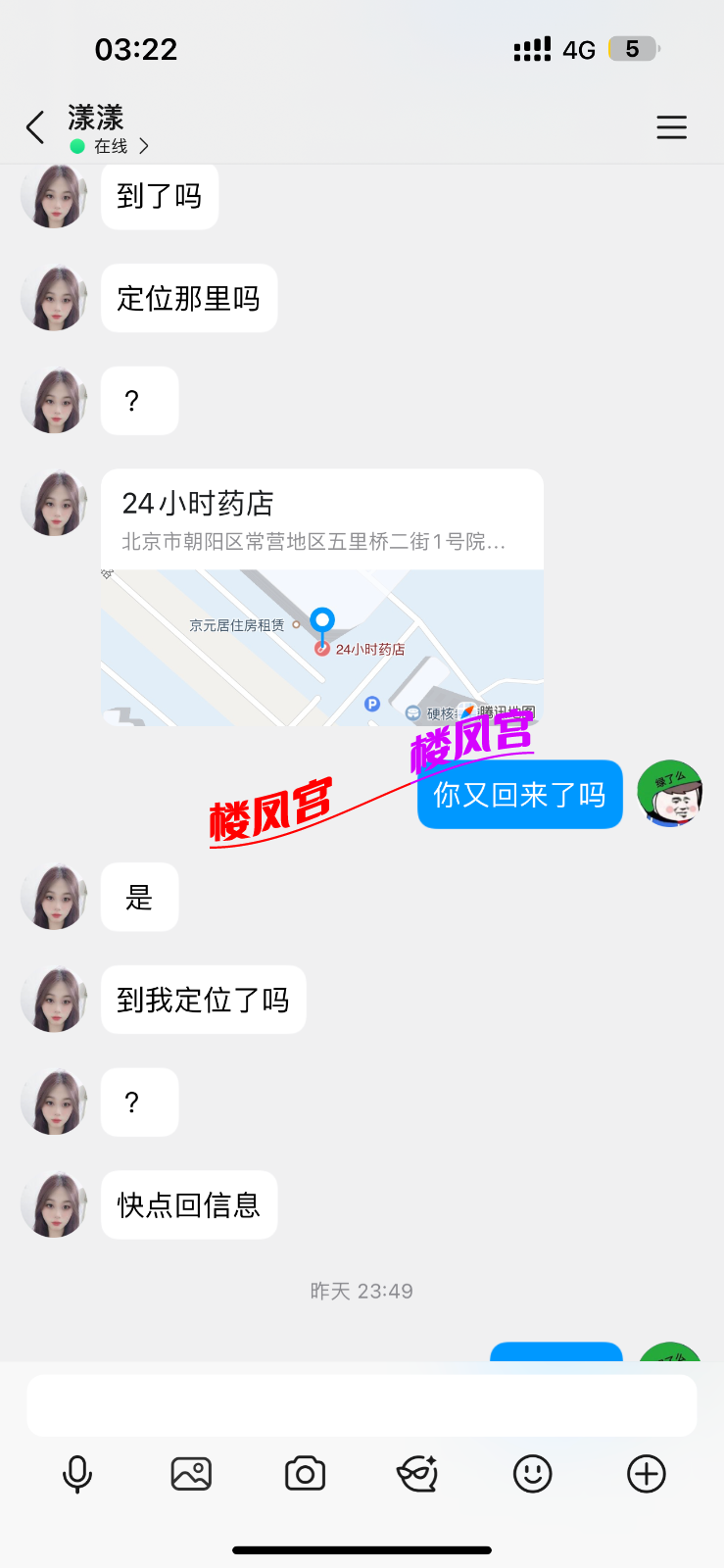Start a voice message with the microphone

point(77,1474)
